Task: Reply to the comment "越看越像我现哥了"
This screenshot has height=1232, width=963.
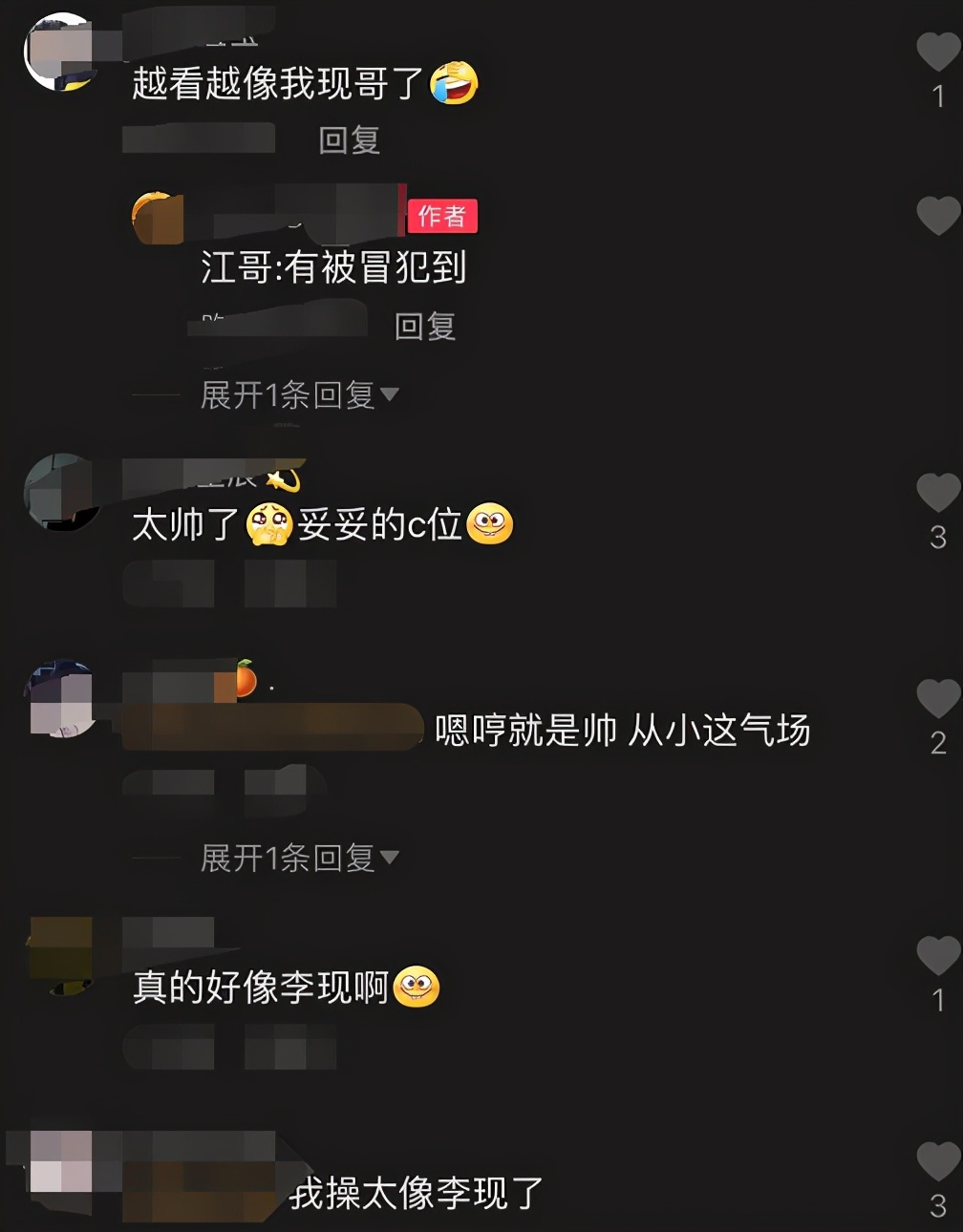Action: click(350, 141)
